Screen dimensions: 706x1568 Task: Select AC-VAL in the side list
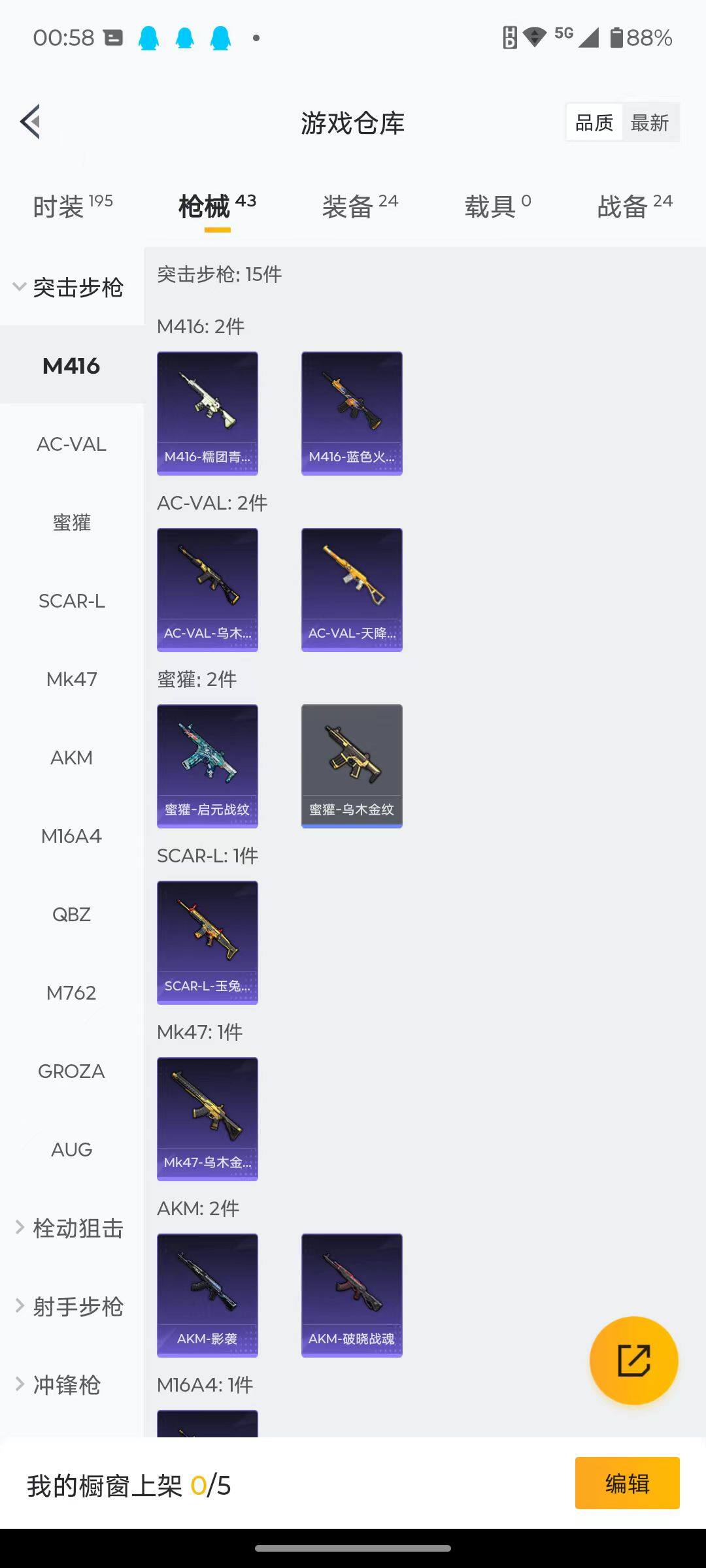[x=71, y=444]
